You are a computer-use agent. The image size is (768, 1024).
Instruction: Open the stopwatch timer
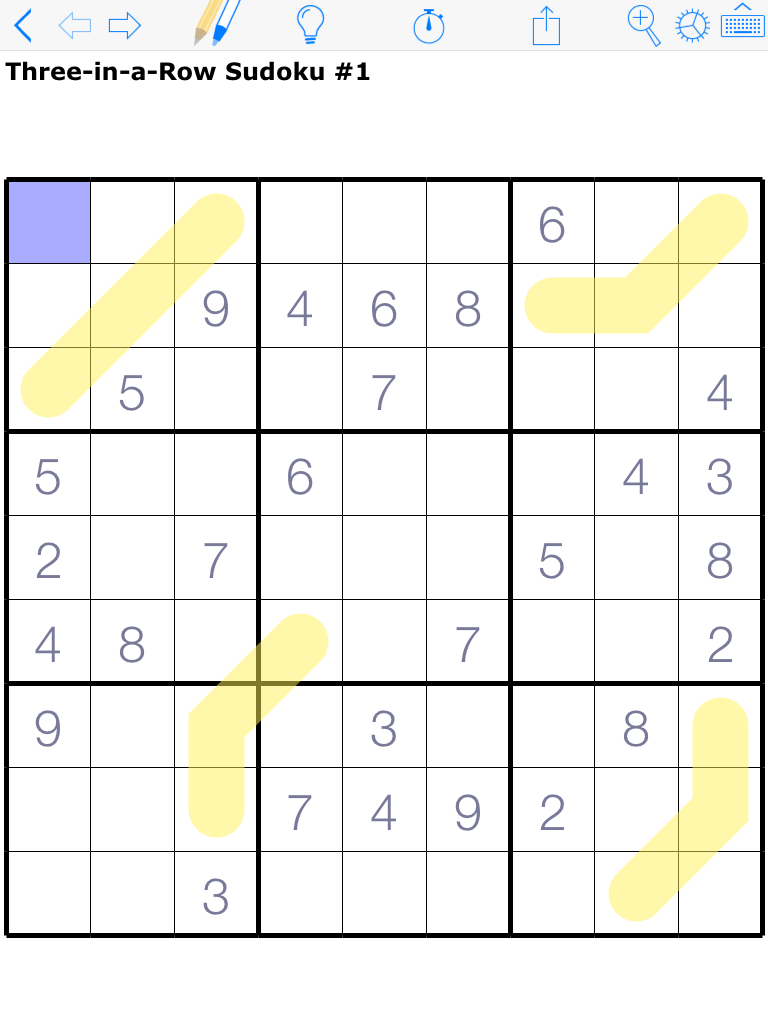(x=430, y=25)
